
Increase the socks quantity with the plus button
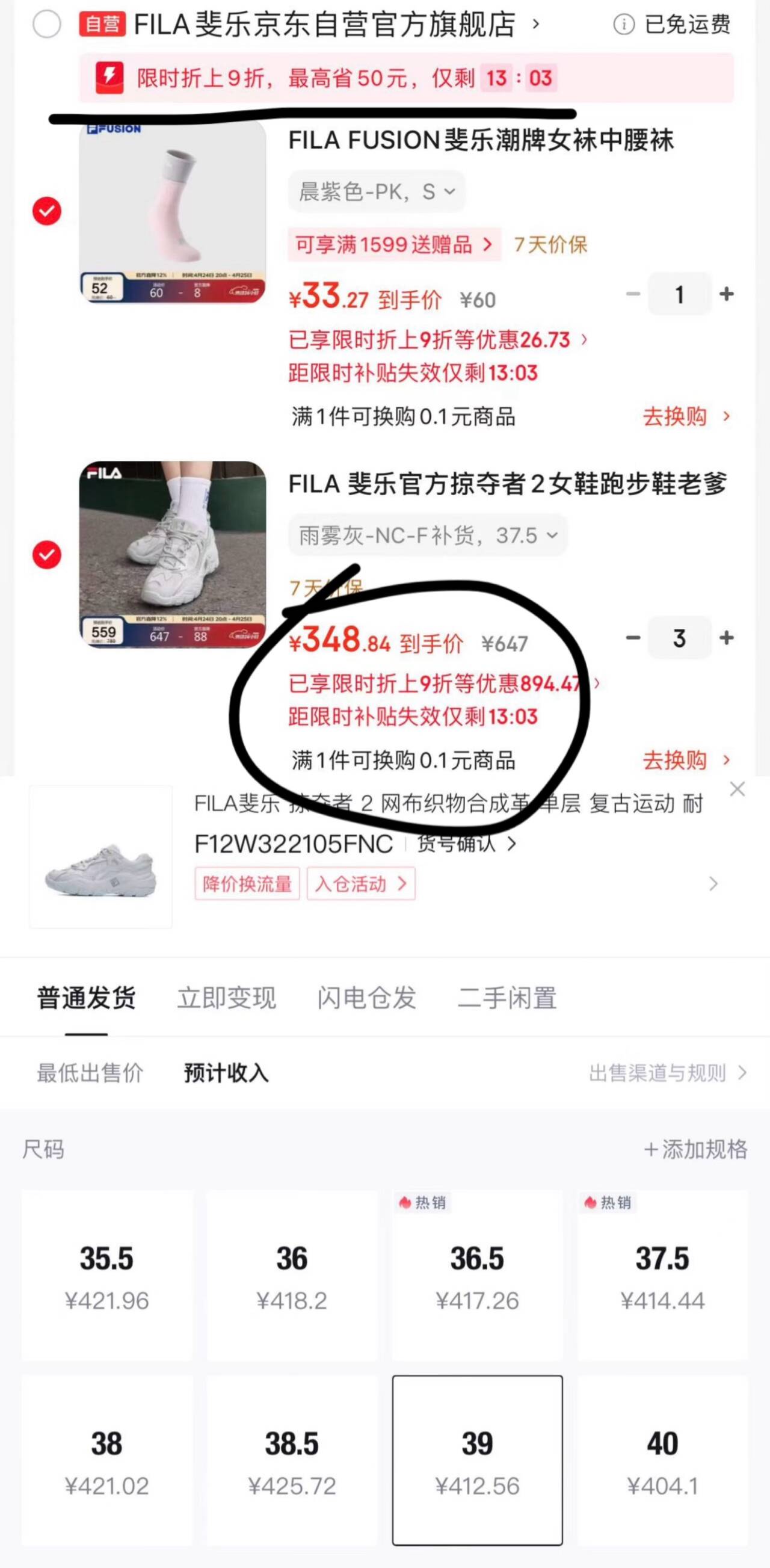coord(725,295)
